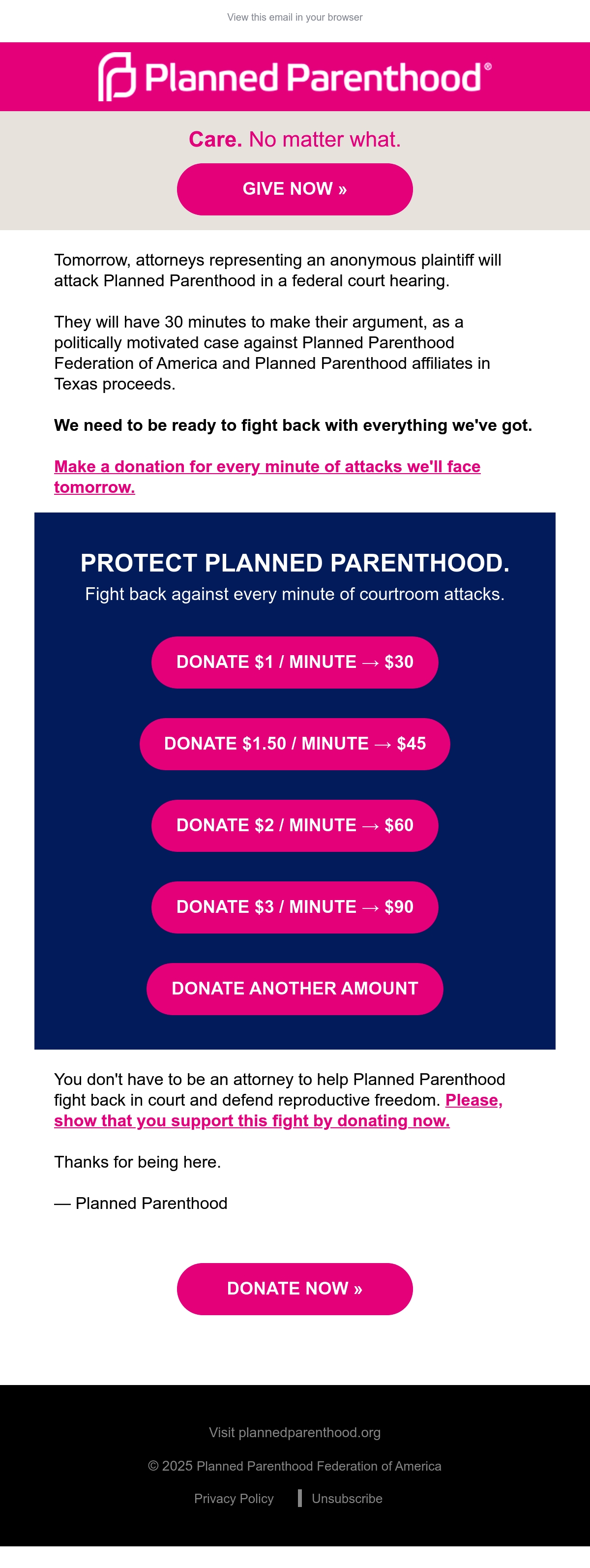Image resolution: width=590 pixels, height=1568 pixels.
Task: Open the 'Make a donation for every minute' link
Action: [267, 477]
